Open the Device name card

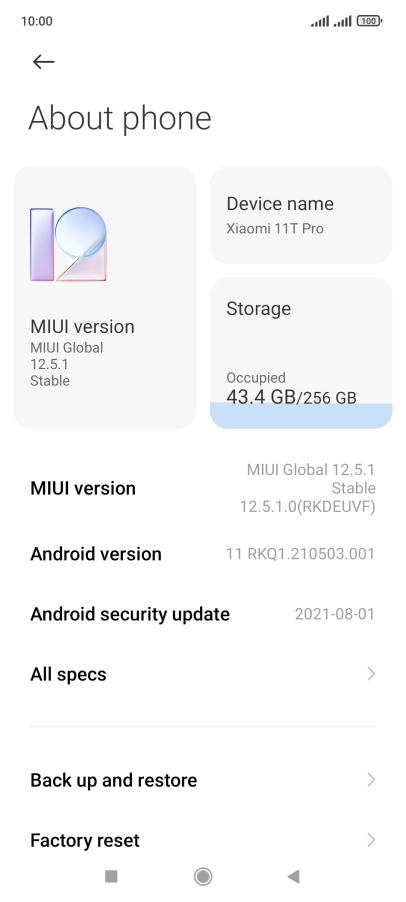(301, 215)
